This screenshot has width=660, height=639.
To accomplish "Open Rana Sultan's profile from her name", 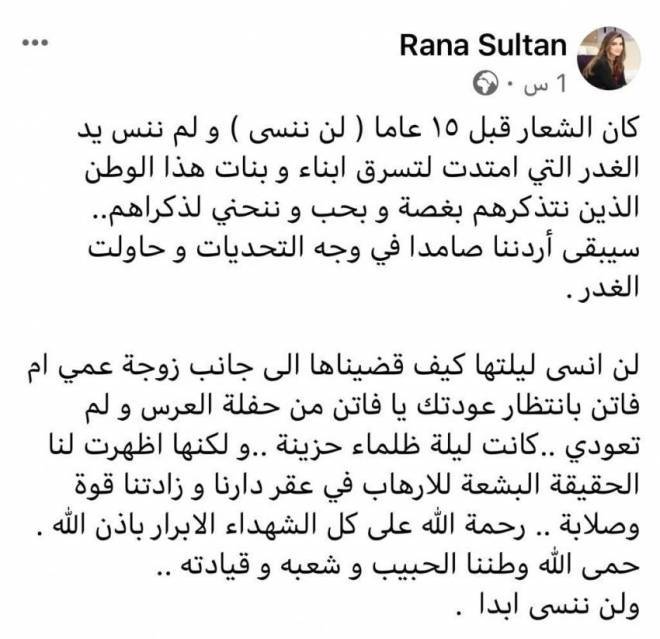I will click(483, 46).
